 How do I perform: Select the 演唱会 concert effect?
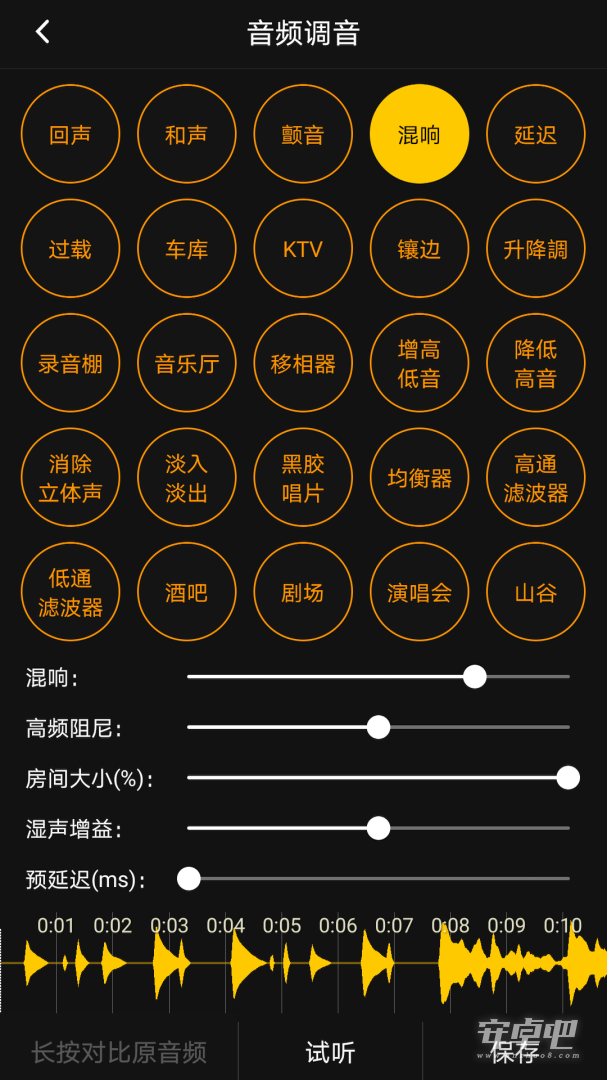click(x=420, y=592)
